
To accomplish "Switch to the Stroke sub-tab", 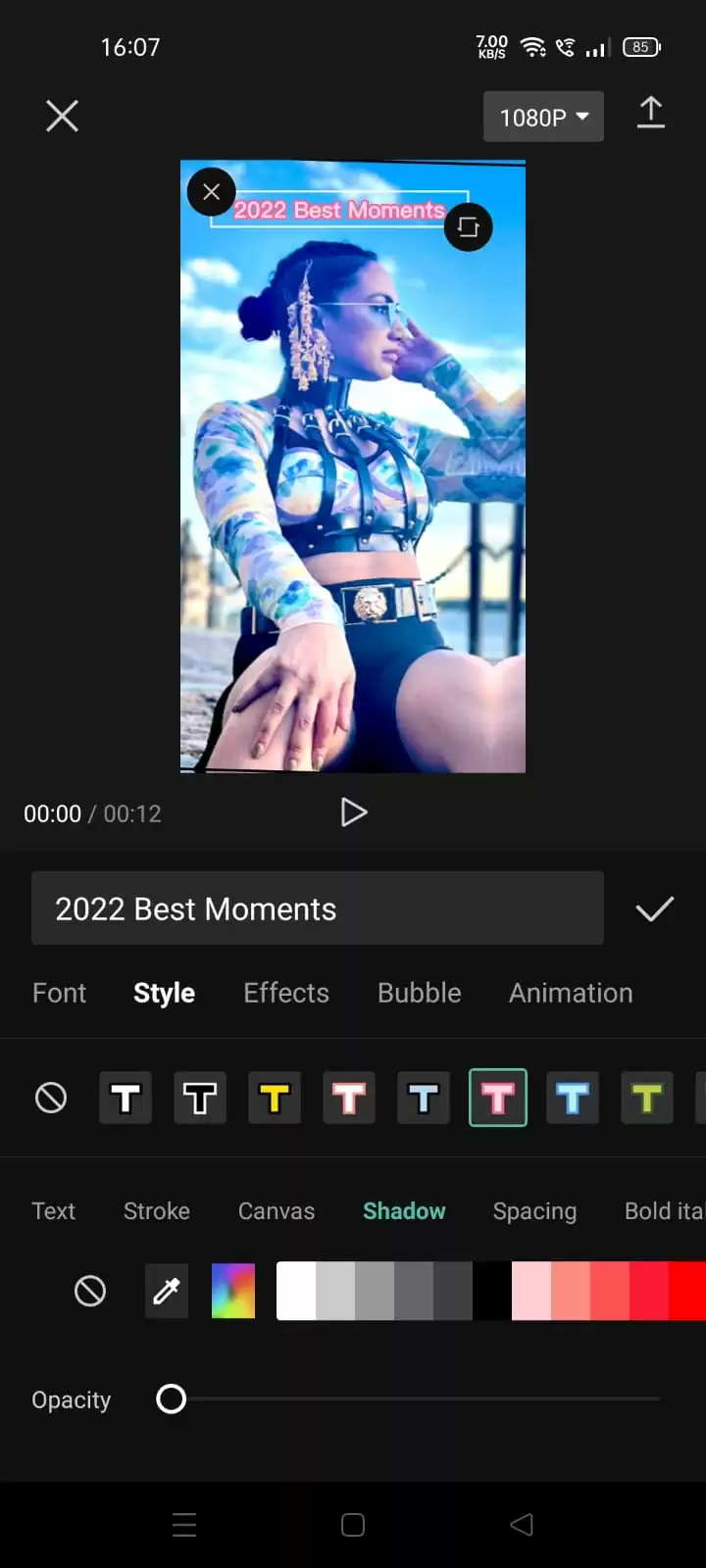I will 157,1211.
